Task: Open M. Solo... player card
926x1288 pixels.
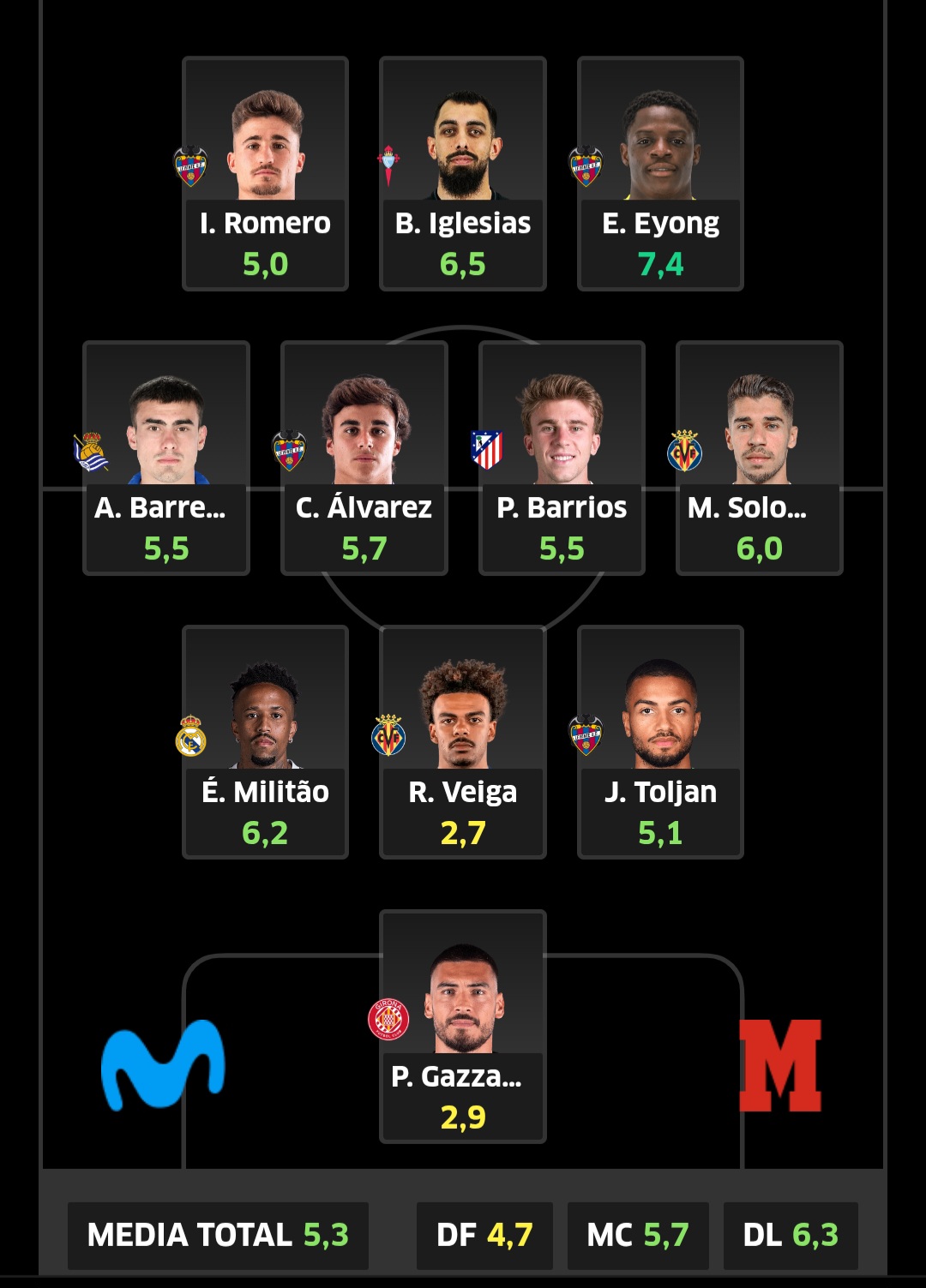Action: click(x=759, y=458)
